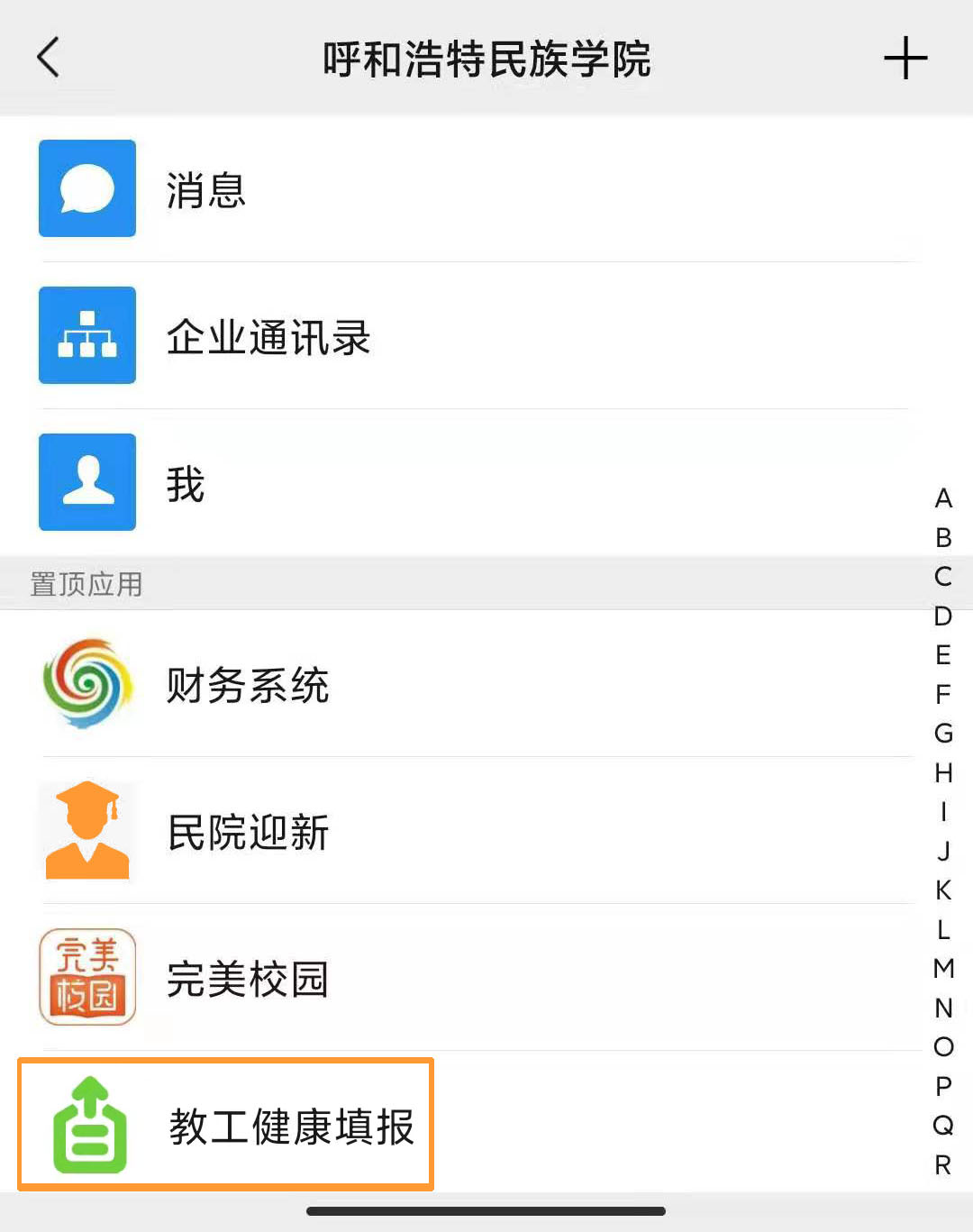The image size is (973, 1232).
Task: Tap the plus icon in the header
Action: pos(905,59)
